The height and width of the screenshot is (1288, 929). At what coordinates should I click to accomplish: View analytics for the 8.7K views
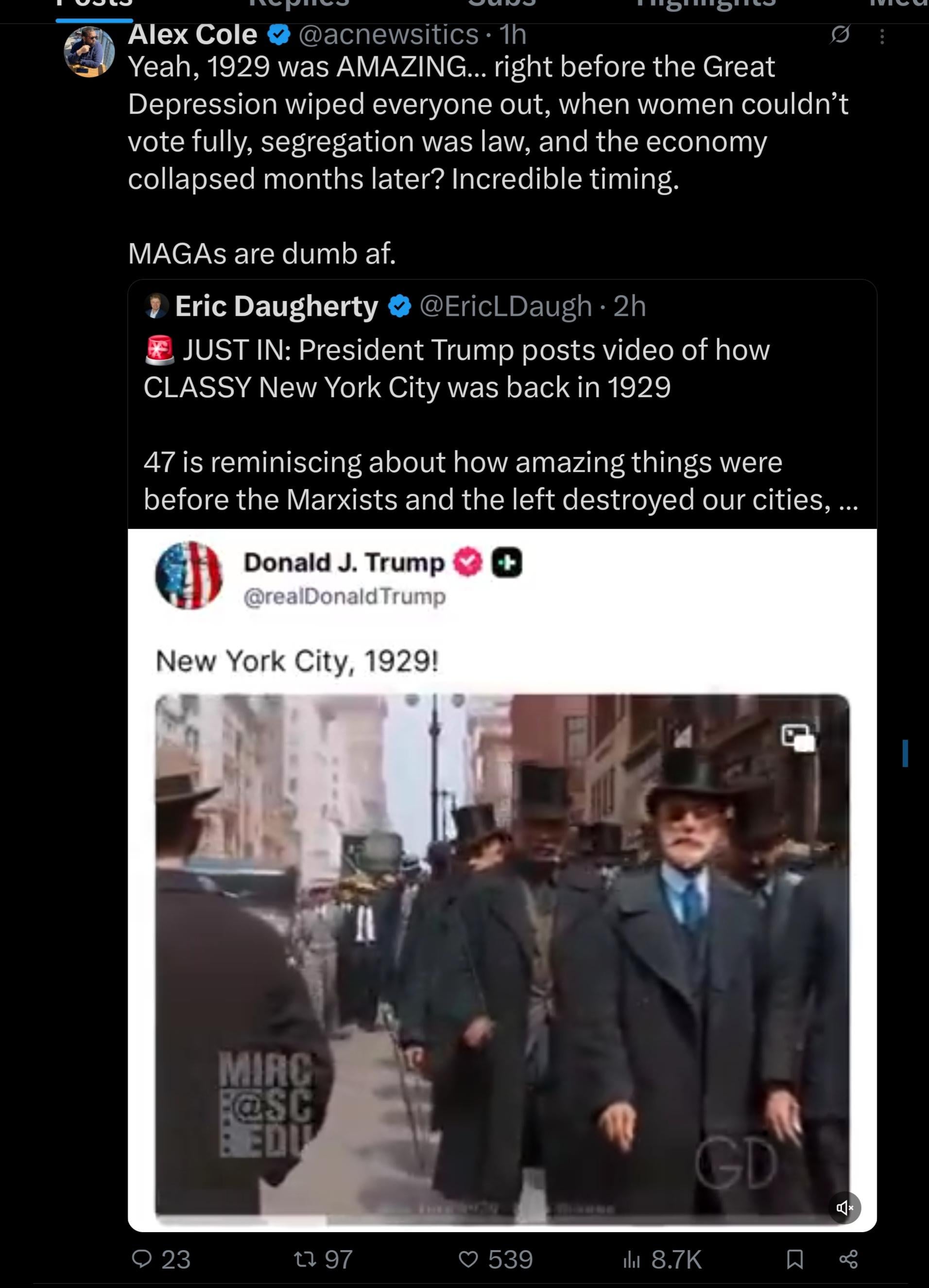pyautogui.click(x=632, y=1259)
